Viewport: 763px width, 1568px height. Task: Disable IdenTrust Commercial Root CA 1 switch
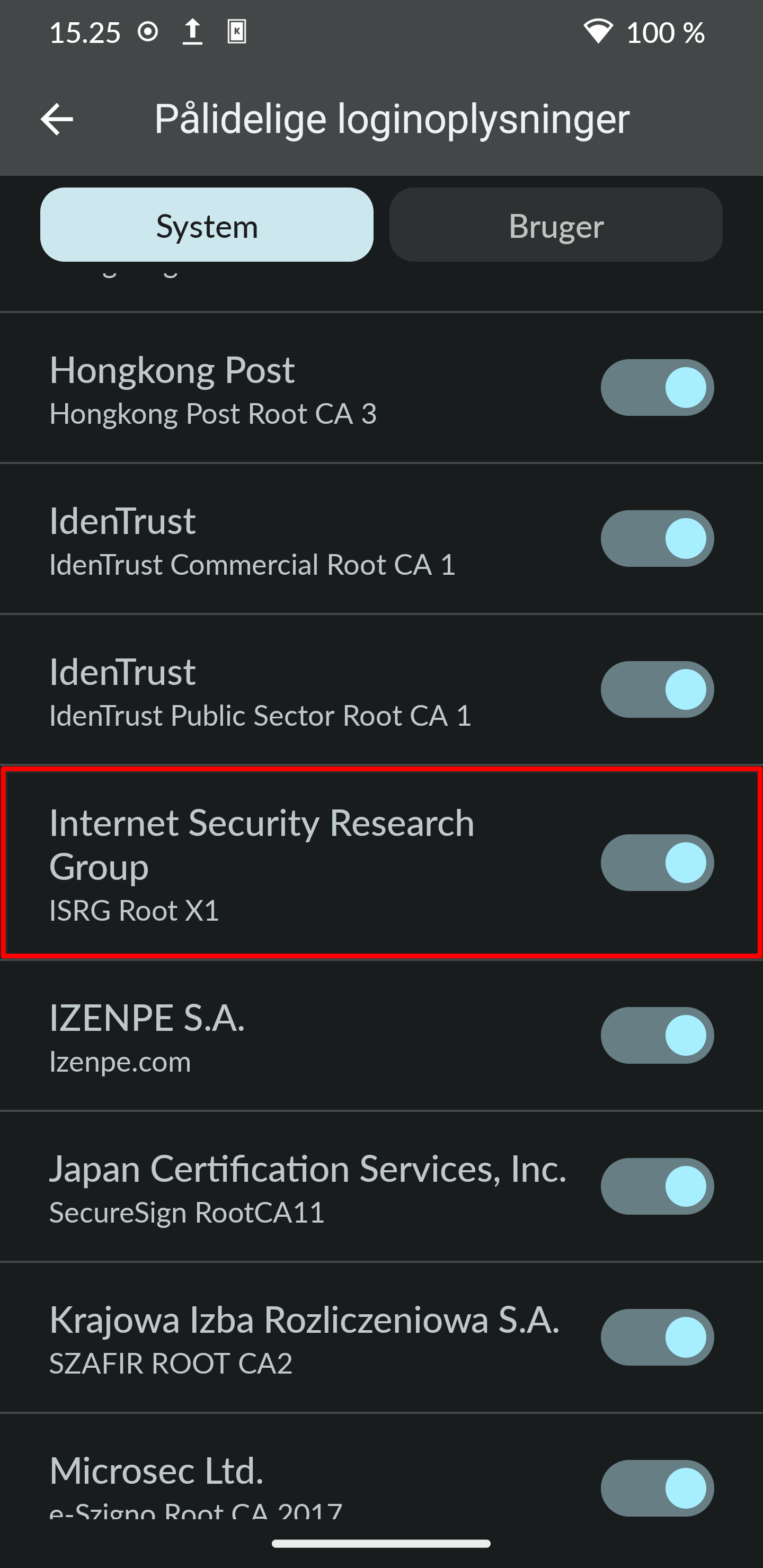click(657, 539)
